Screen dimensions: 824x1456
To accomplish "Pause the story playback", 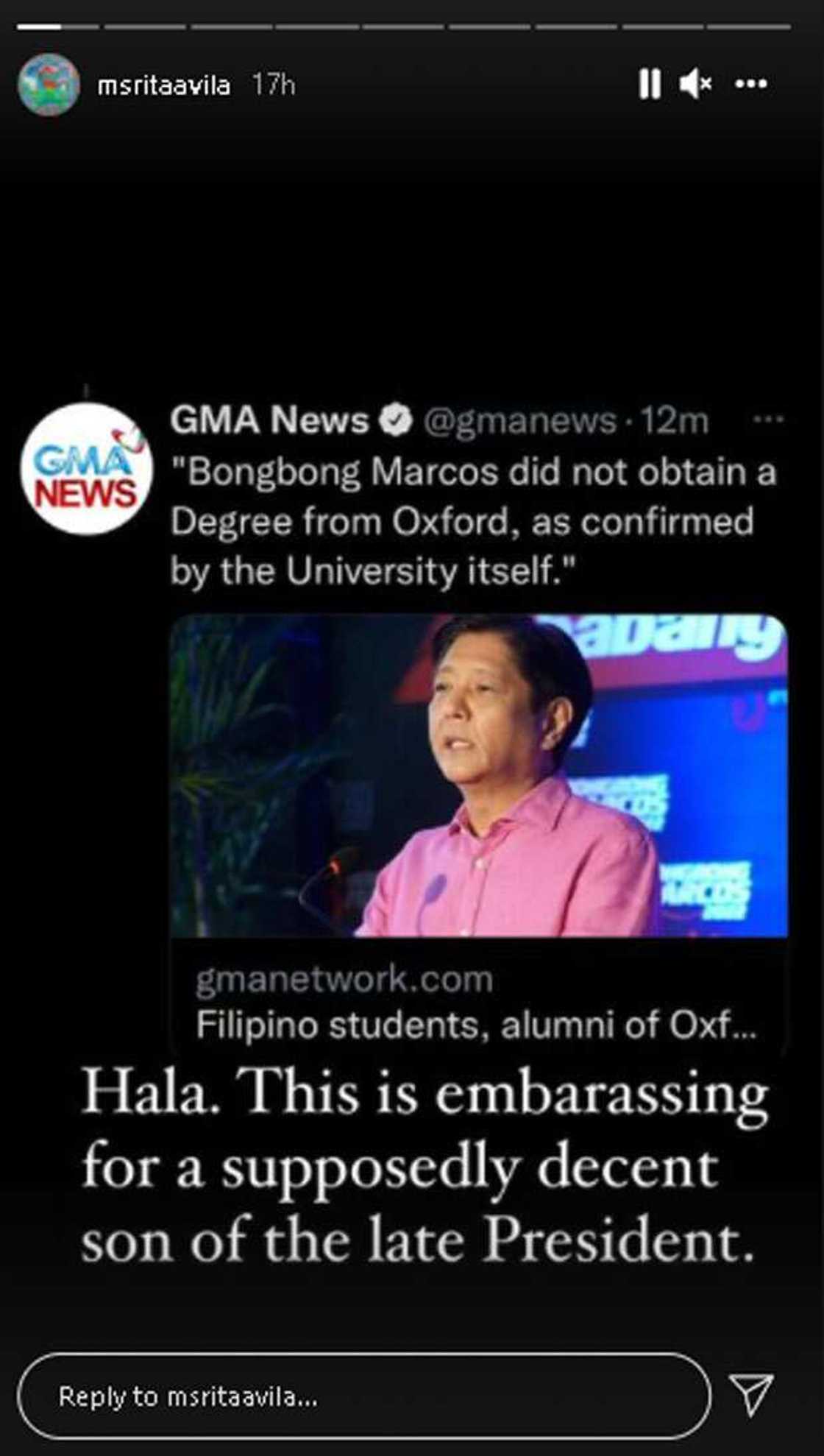I will click(650, 84).
